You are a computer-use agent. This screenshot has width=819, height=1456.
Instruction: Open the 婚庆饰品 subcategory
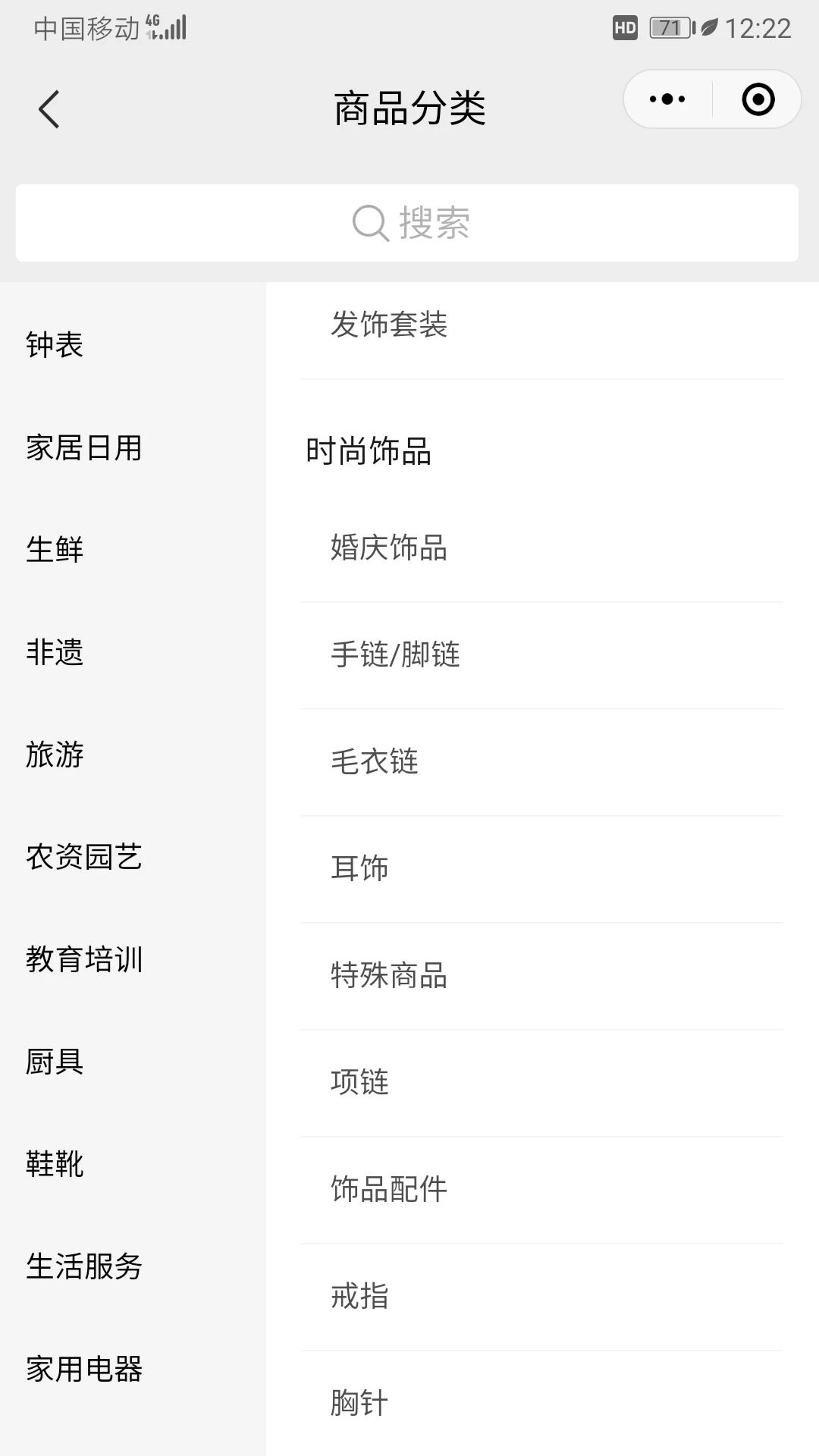pos(541,549)
